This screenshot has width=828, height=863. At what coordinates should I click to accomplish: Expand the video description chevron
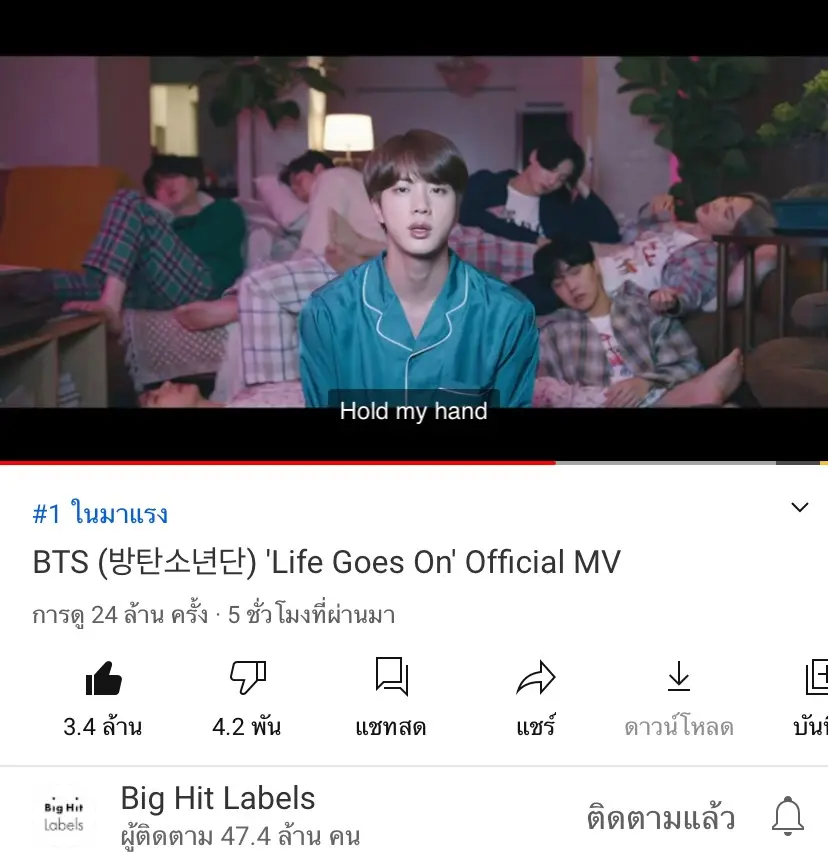(x=799, y=507)
